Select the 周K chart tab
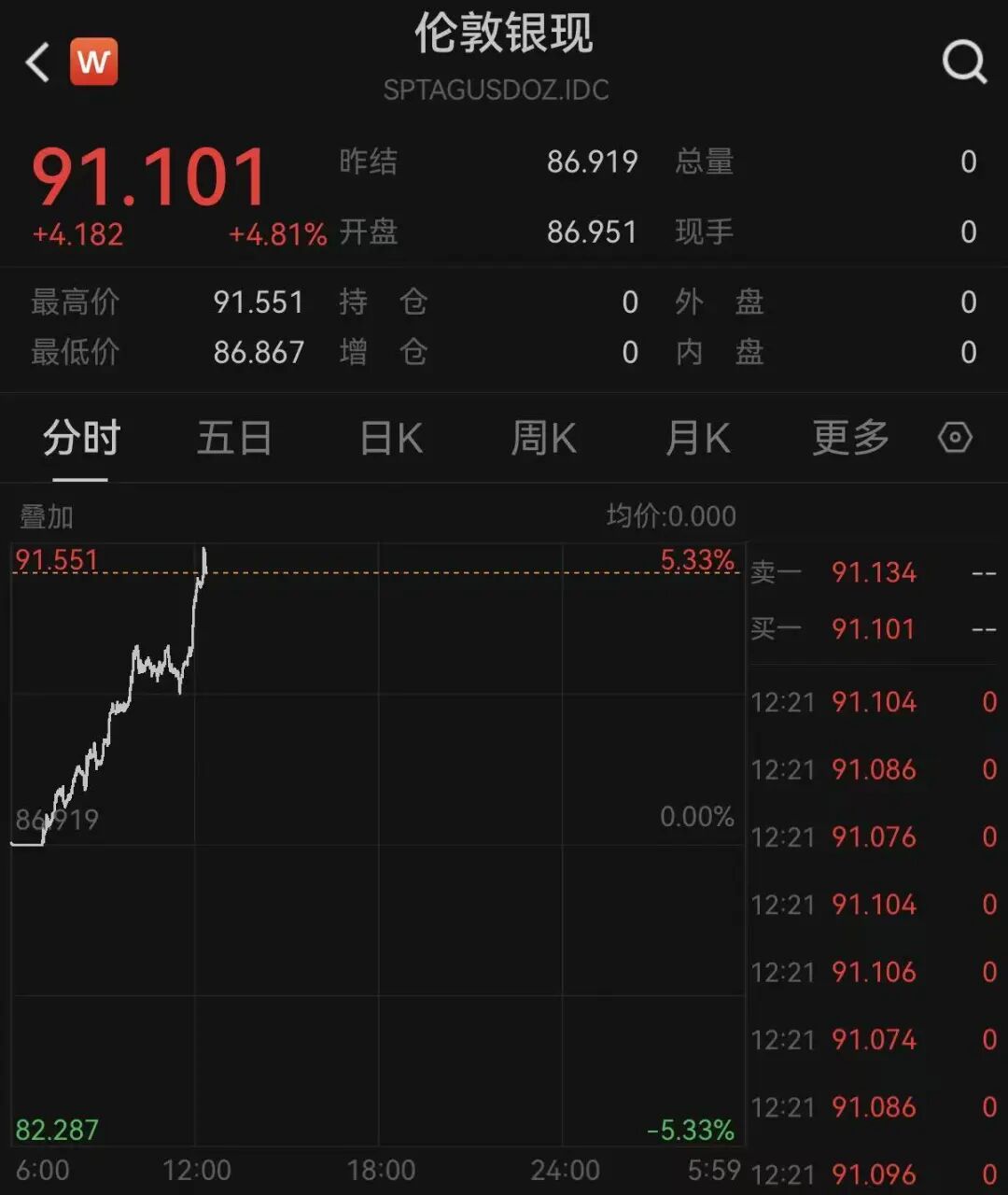1008x1195 pixels. pos(543,438)
